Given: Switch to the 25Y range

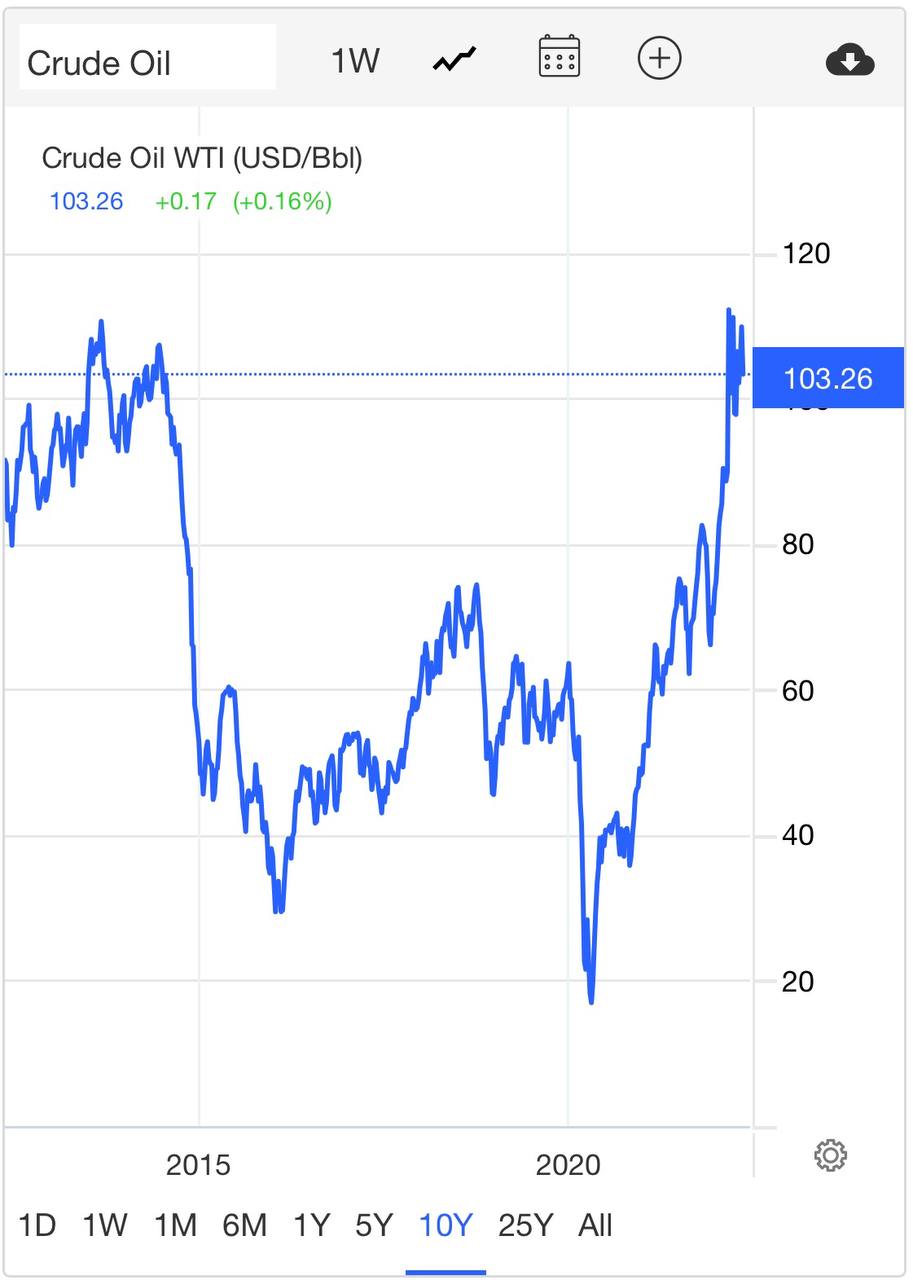Looking at the screenshot, I should pyautogui.click(x=525, y=1225).
